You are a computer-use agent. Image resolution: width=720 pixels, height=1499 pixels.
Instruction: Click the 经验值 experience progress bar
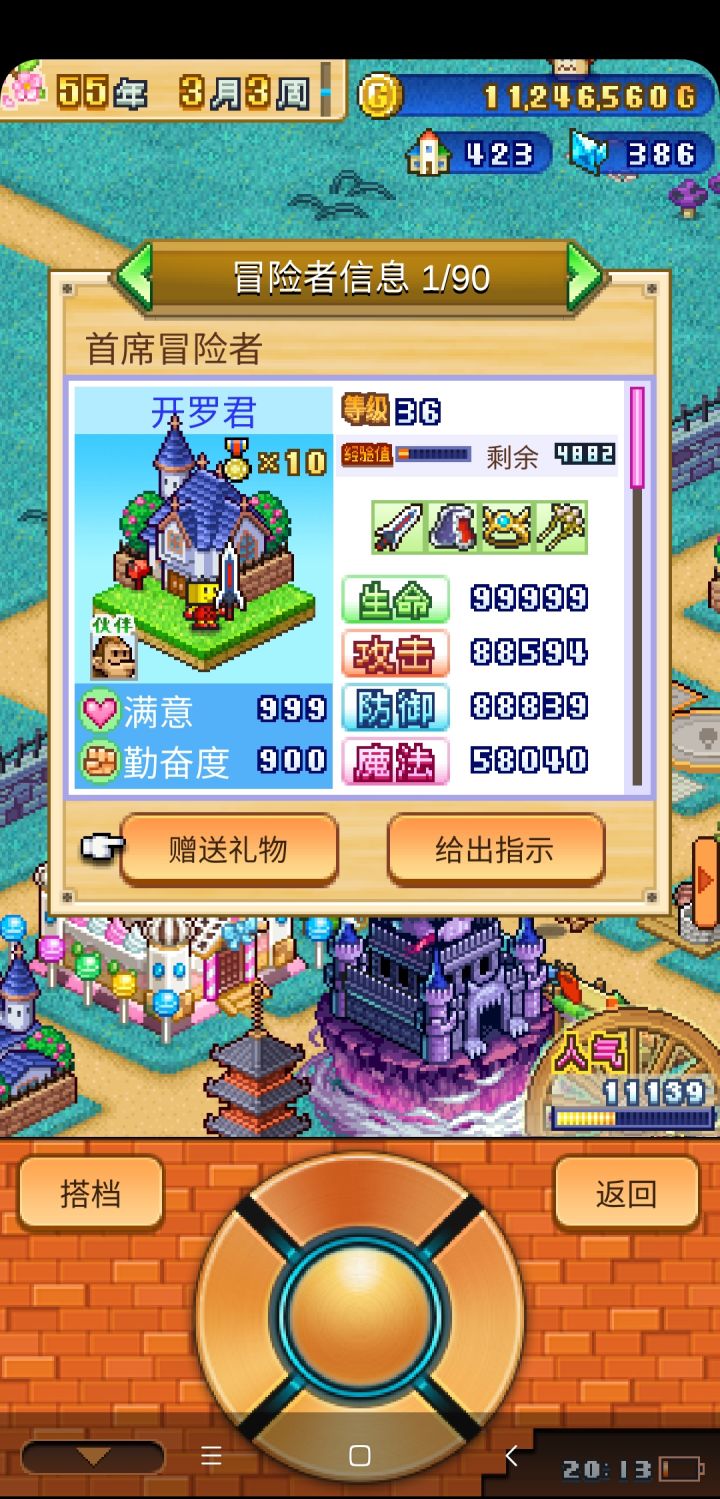point(432,456)
